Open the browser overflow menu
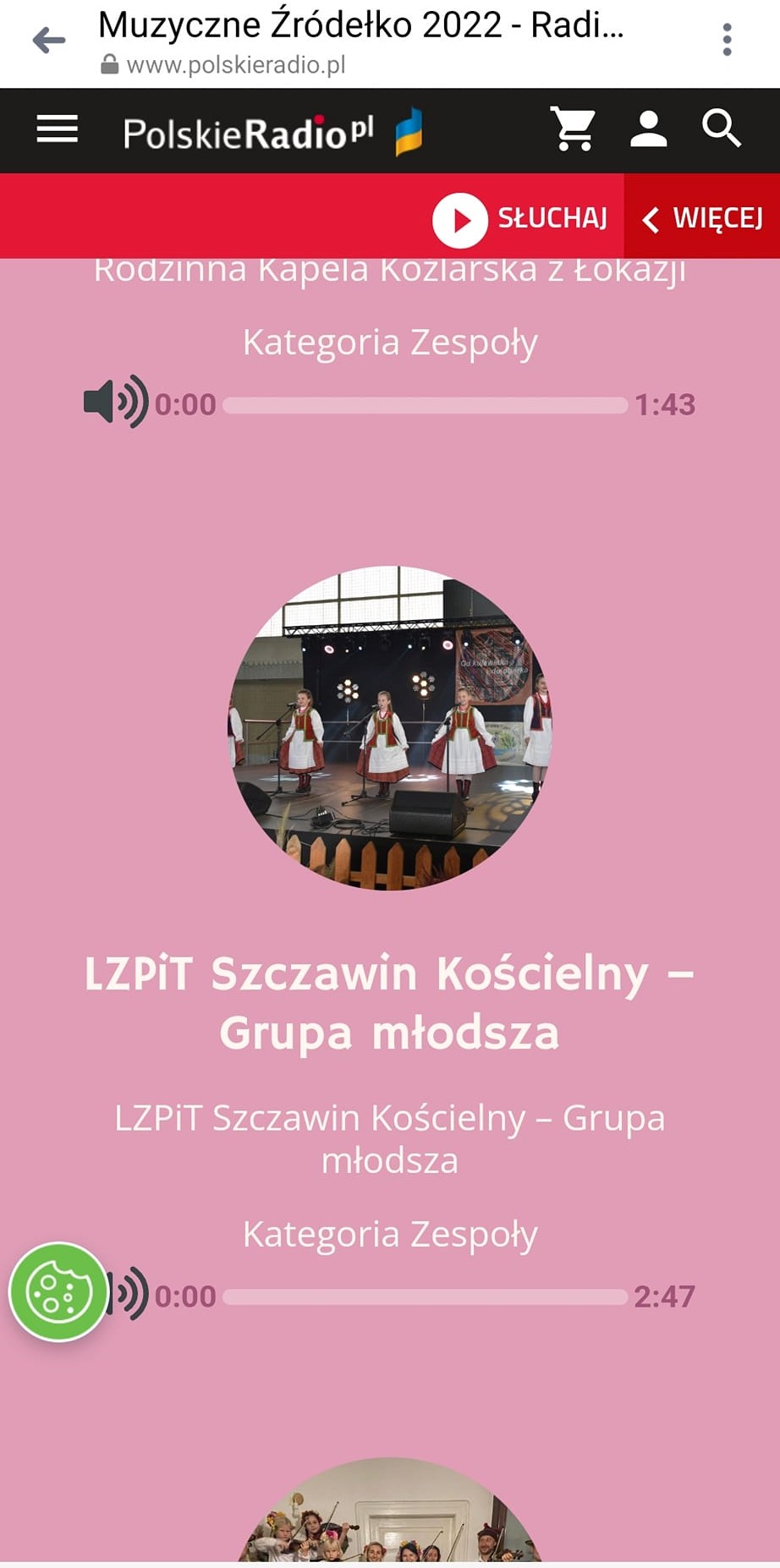The width and height of the screenshot is (780, 1568). coord(727,40)
